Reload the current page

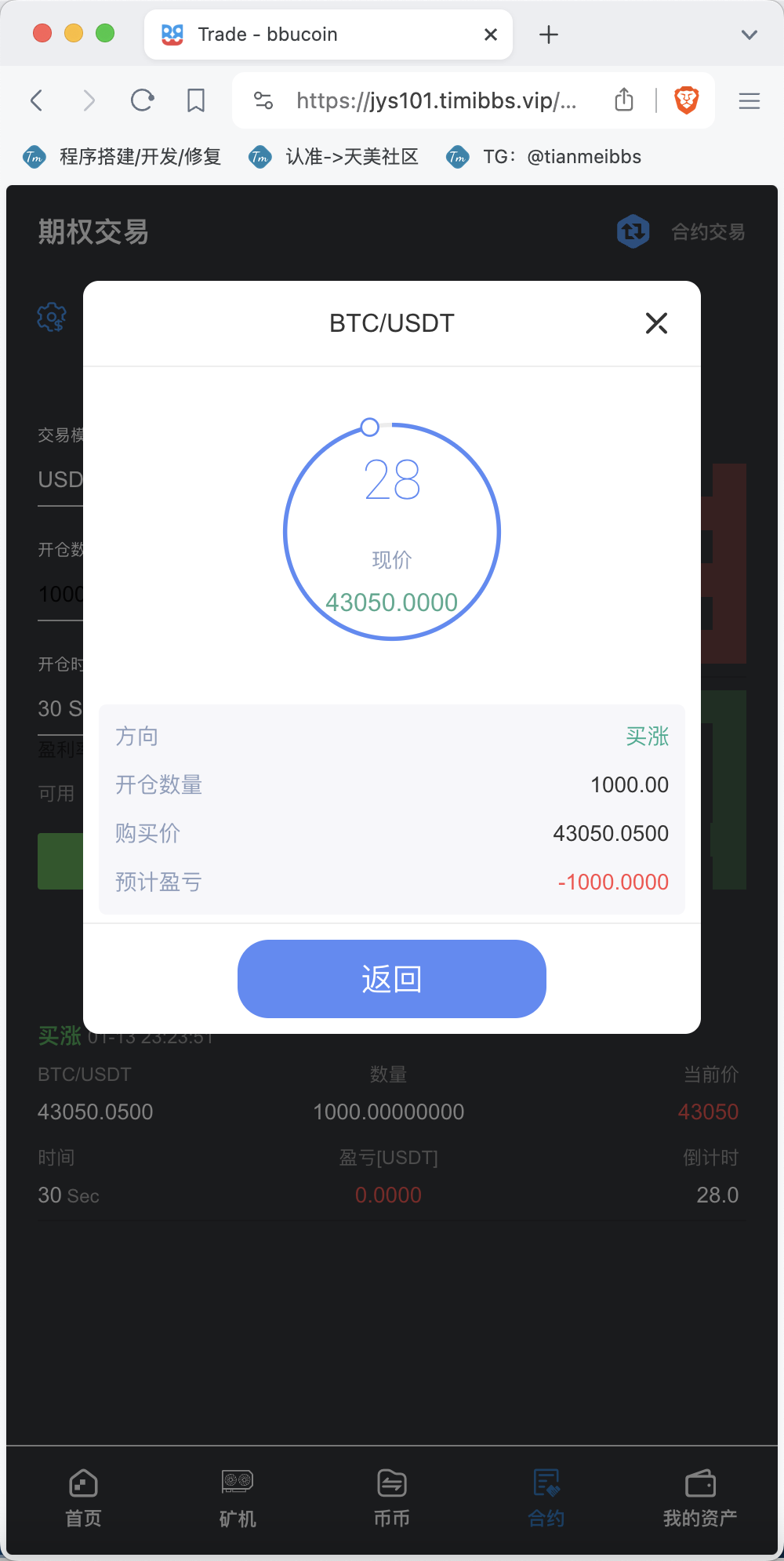click(142, 100)
